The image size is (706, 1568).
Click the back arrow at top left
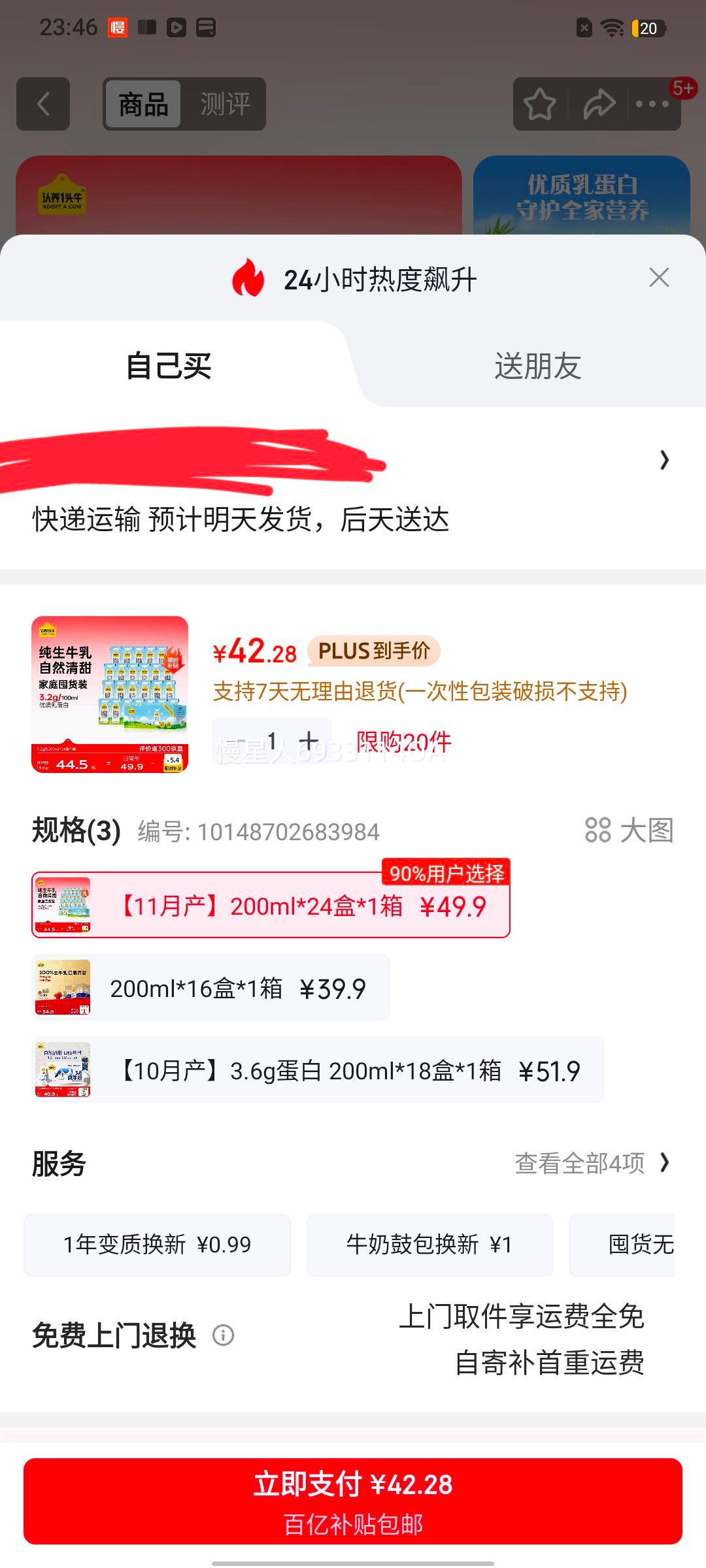(44, 105)
